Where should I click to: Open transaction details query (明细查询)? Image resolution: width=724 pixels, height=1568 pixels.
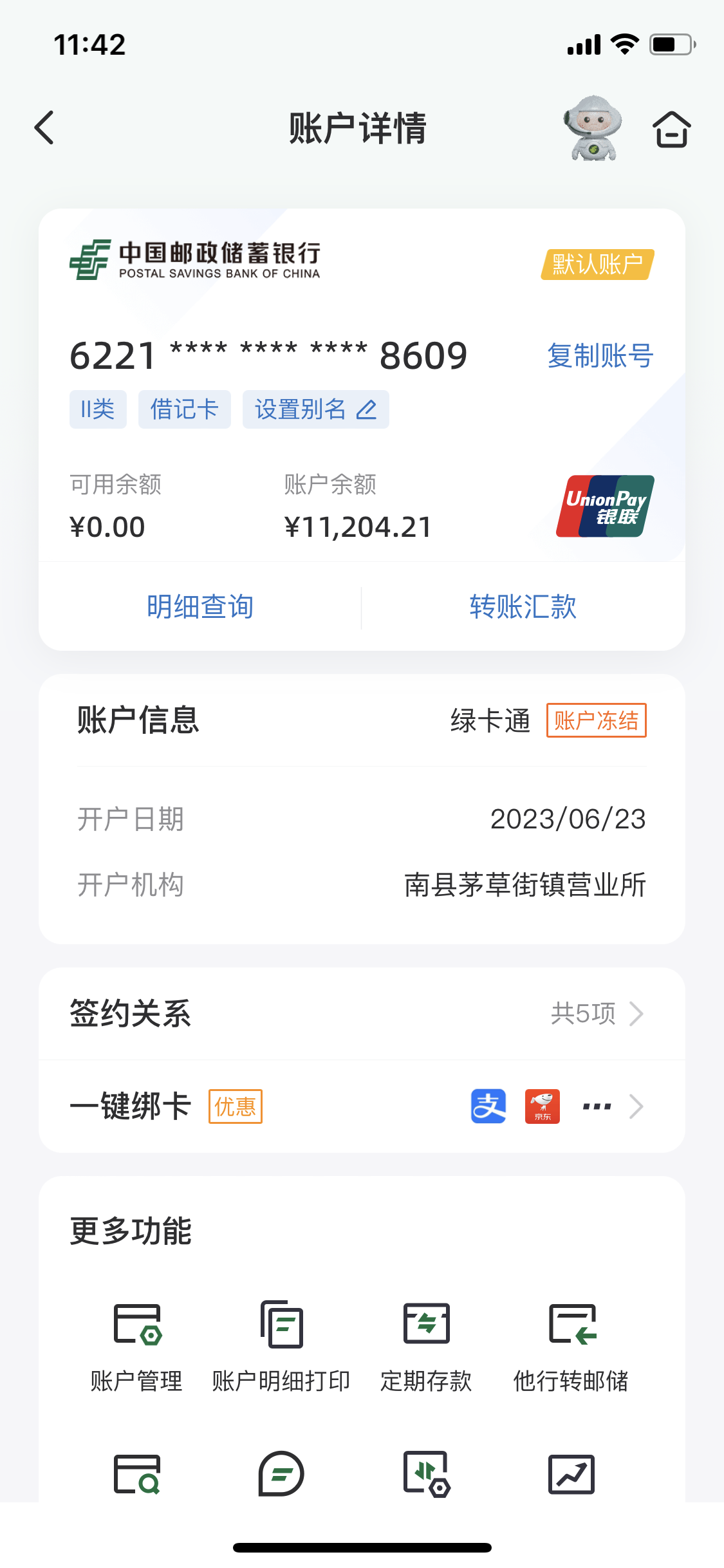(x=200, y=607)
